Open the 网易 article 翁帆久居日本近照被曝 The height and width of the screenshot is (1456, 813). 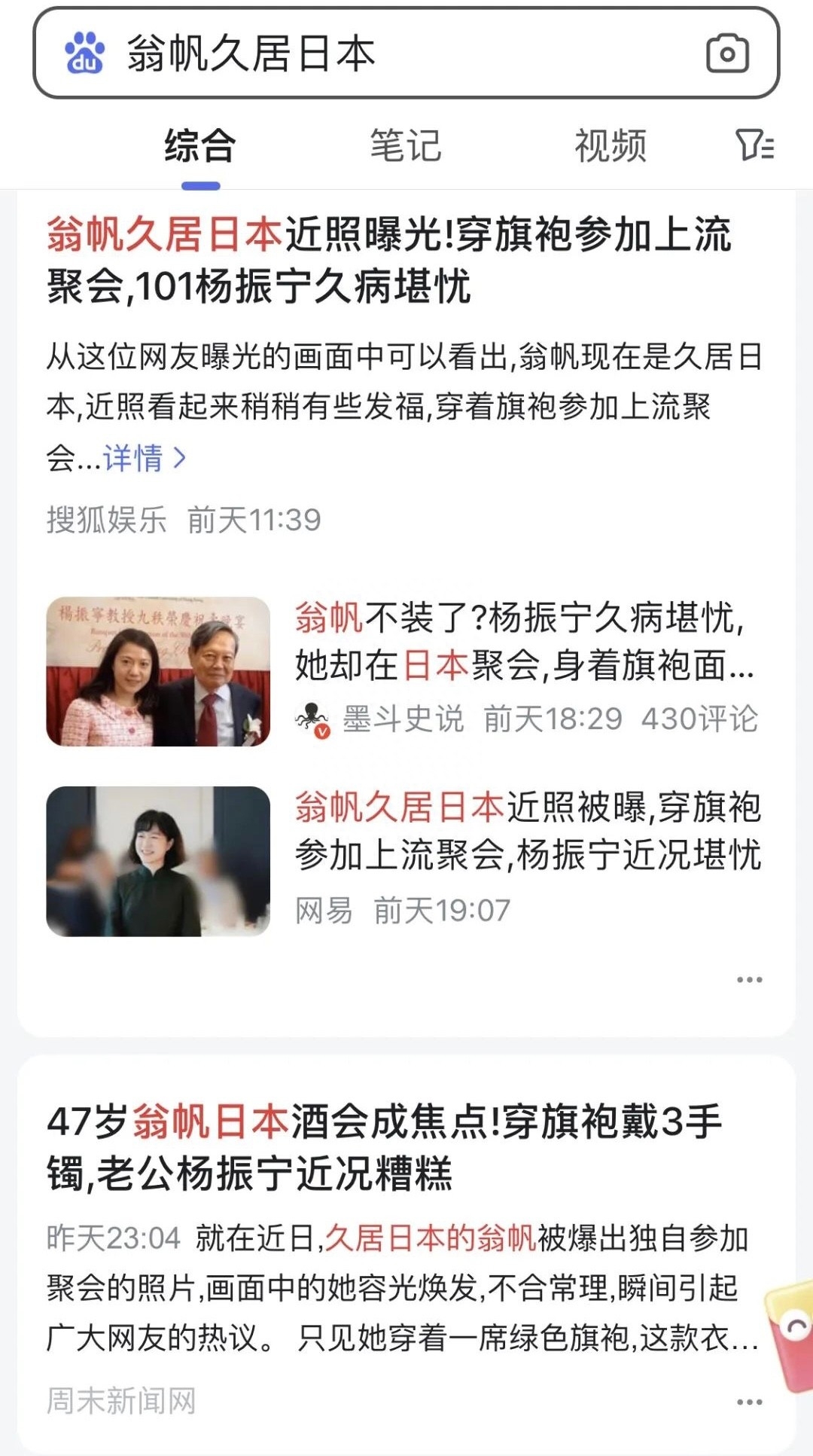(x=528, y=831)
